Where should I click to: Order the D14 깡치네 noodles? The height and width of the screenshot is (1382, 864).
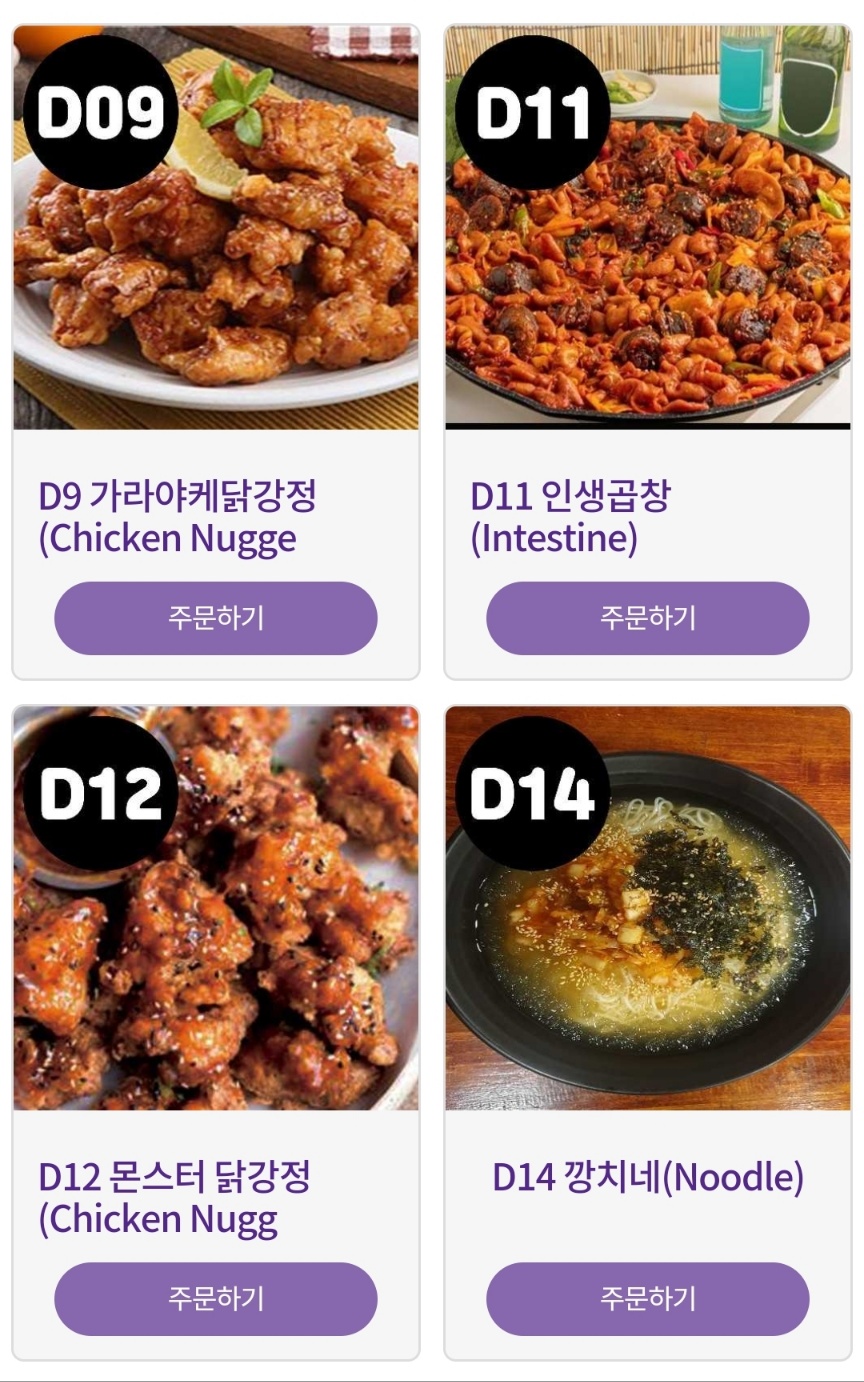[648, 1300]
